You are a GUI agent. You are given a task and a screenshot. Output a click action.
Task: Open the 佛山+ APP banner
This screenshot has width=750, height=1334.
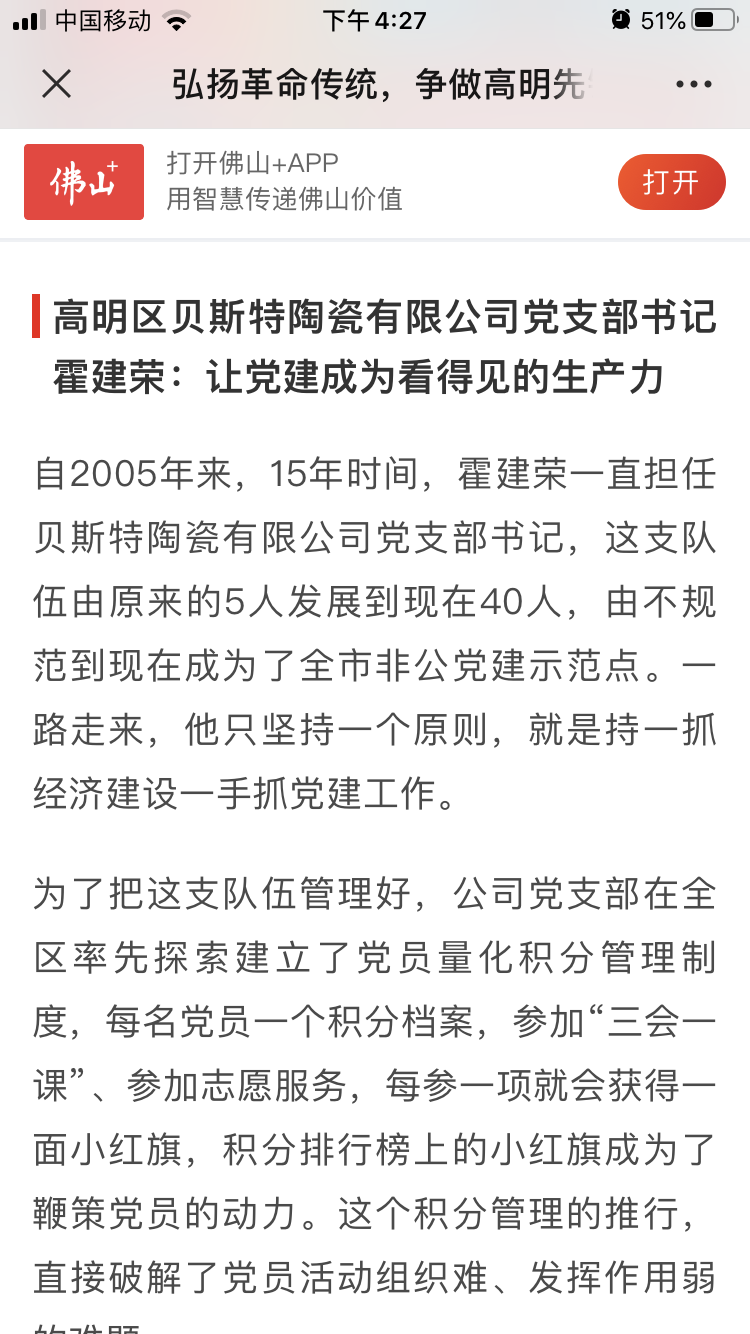coord(375,182)
